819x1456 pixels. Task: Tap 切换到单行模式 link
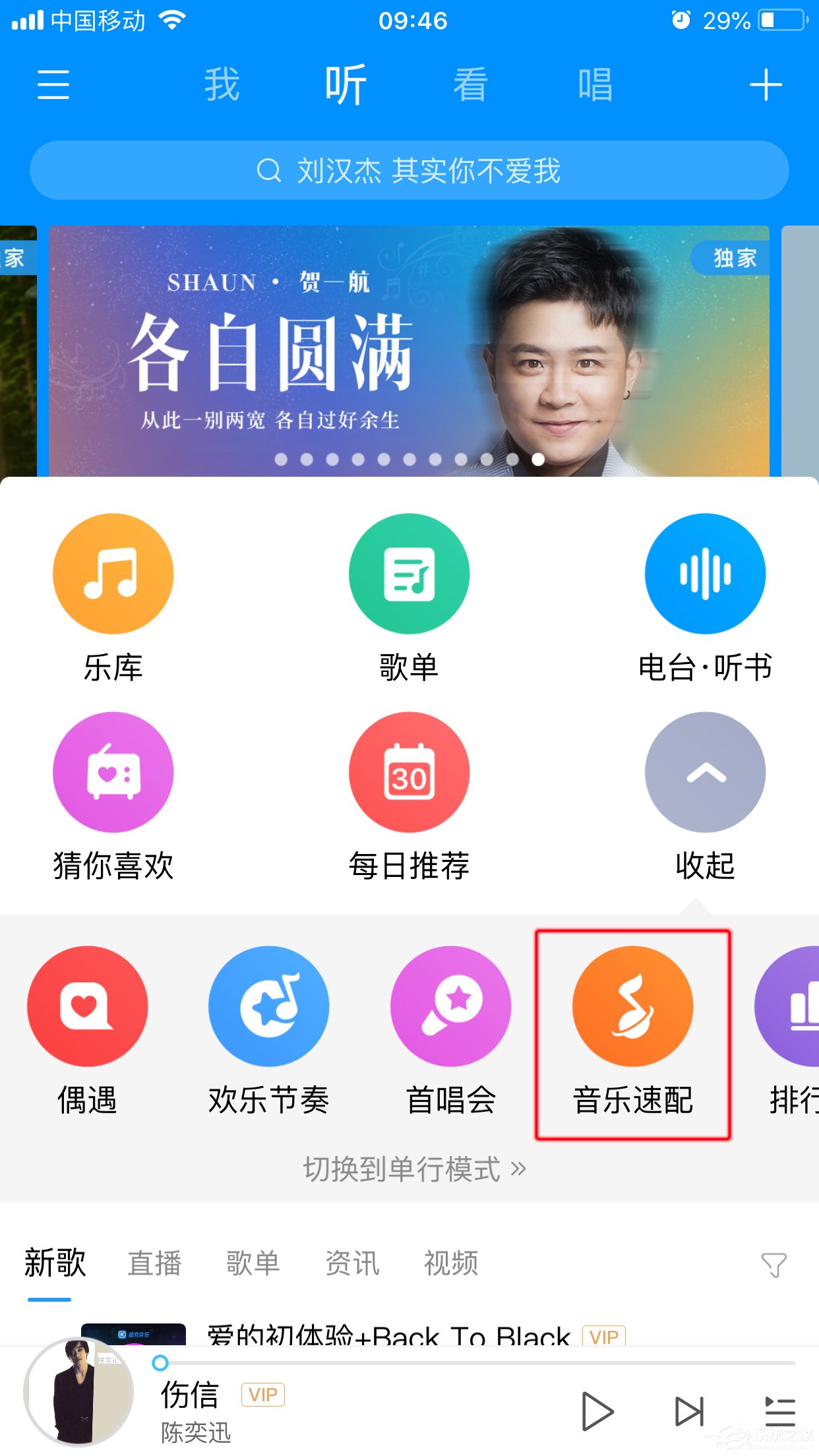(x=414, y=1170)
